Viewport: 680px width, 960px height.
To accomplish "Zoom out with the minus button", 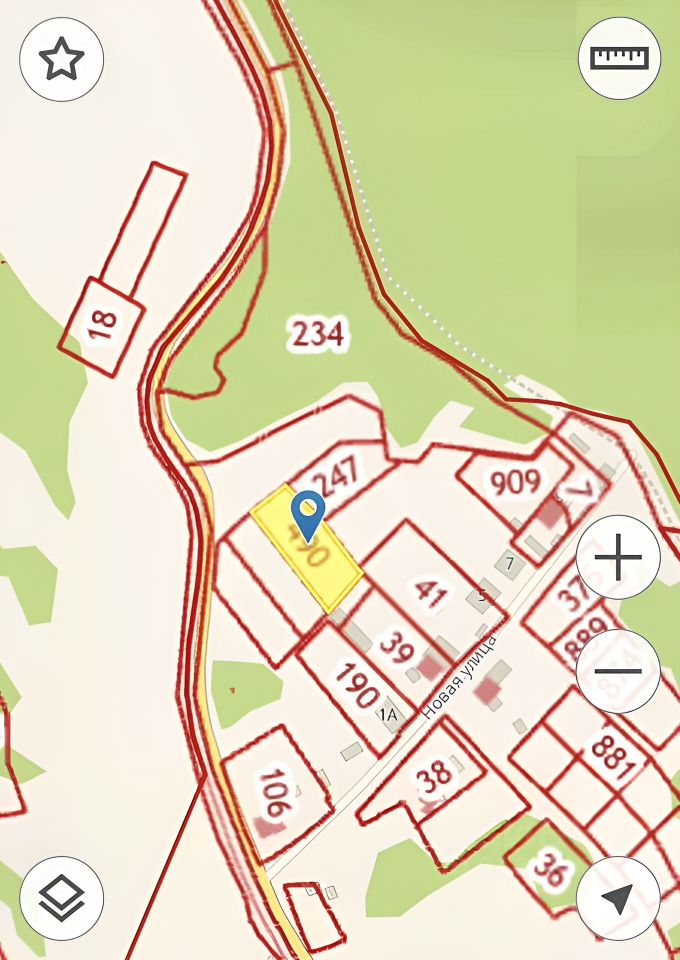I will pyautogui.click(x=618, y=671).
